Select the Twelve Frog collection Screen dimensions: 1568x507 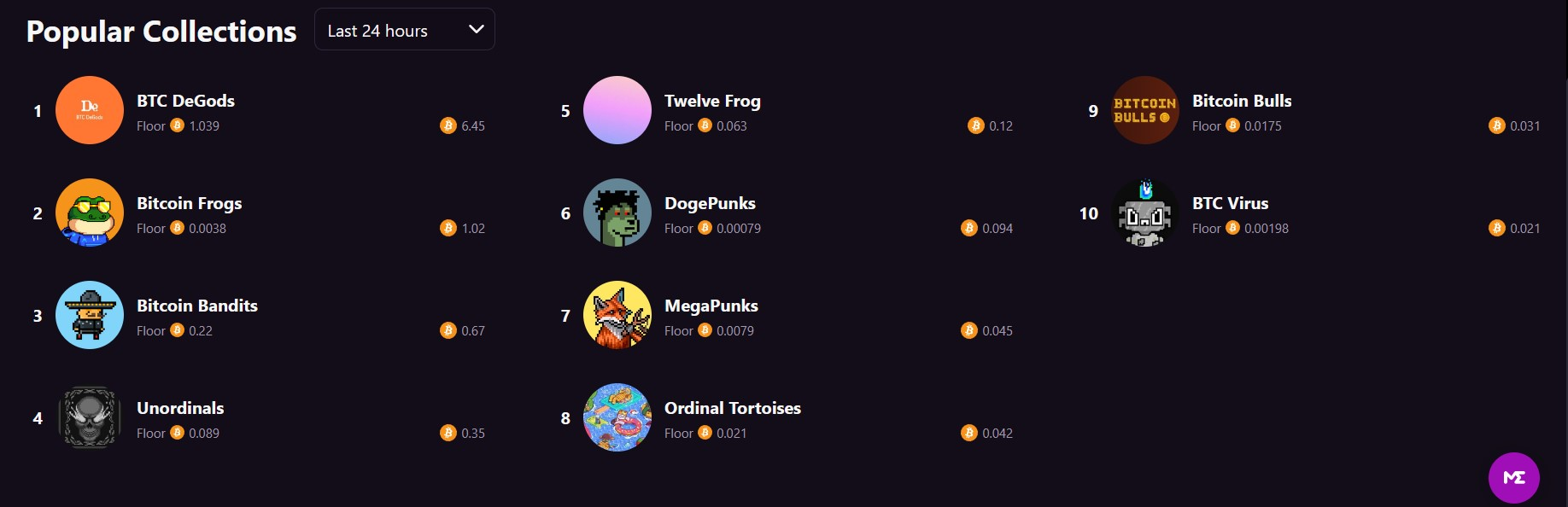coord(712,102)
